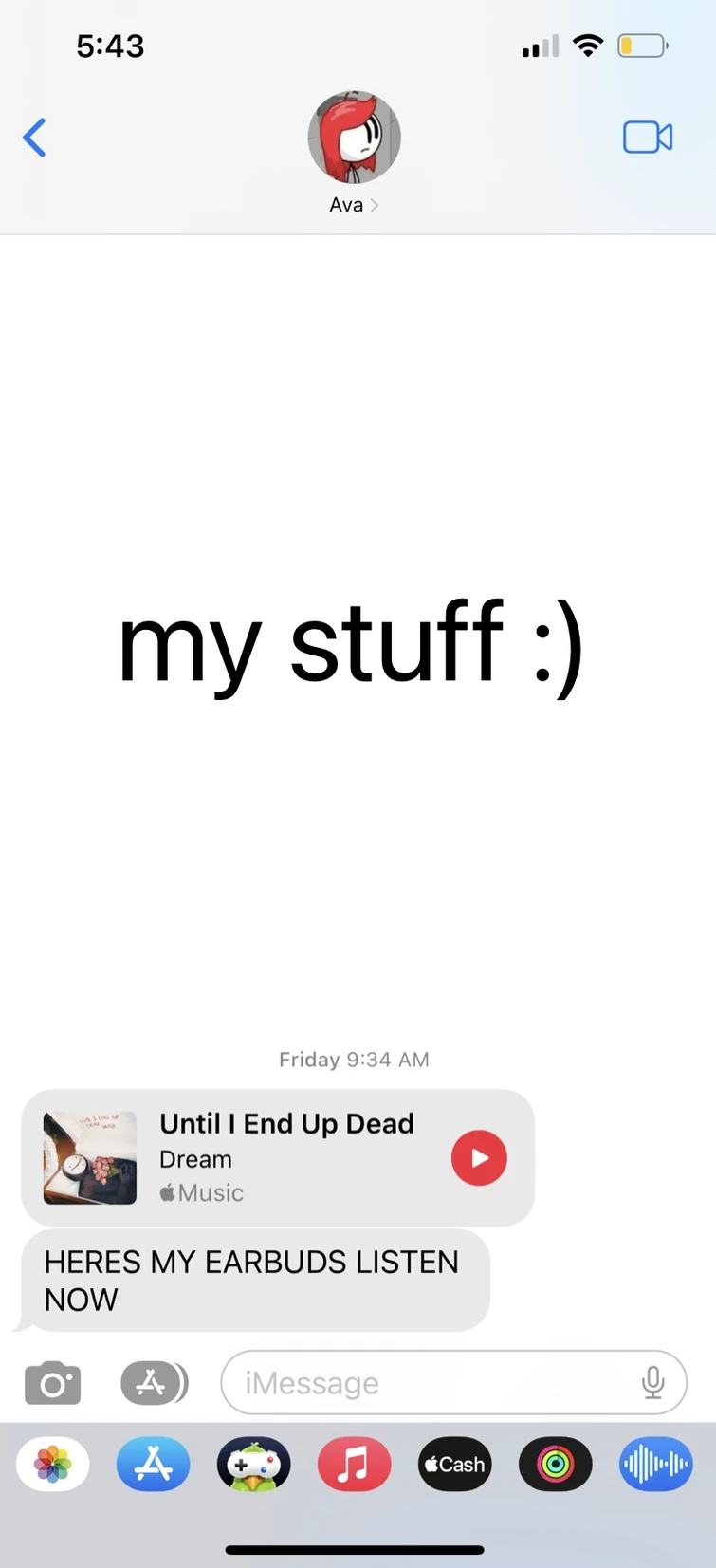The image size is (716, 1568).
Task: Launch the game controller iMessage app
Action: [254, 1465]
